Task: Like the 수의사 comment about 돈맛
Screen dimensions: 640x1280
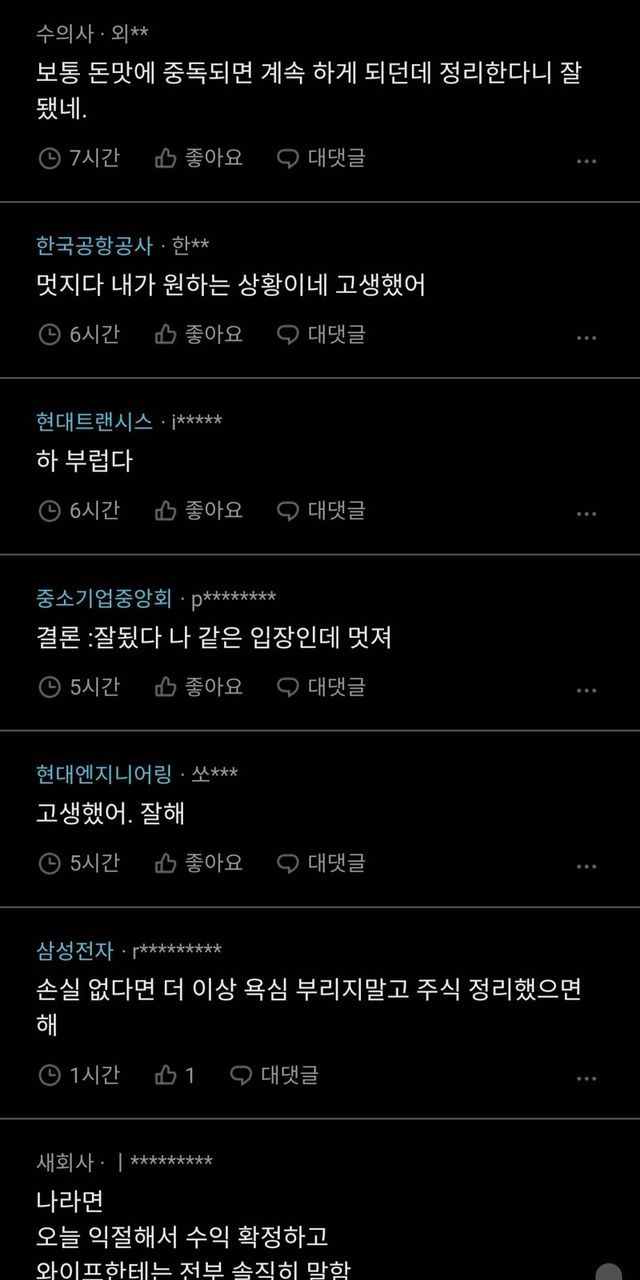Action: coord(198,158)
